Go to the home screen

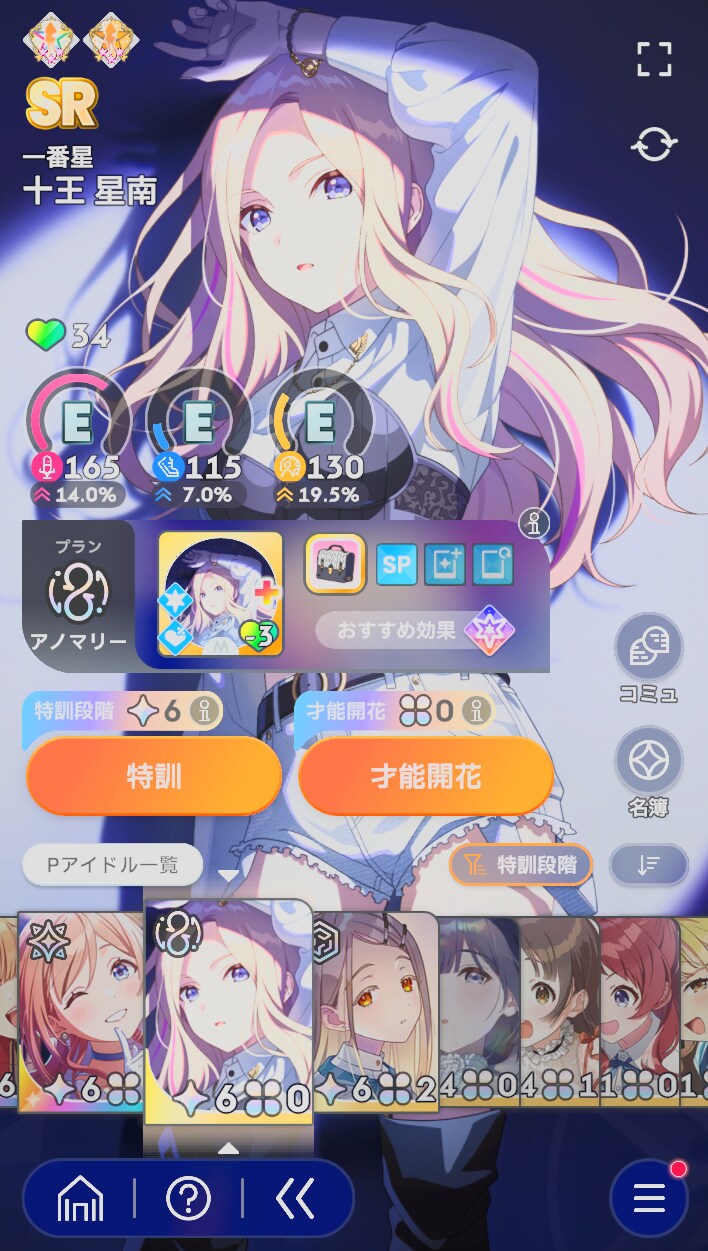[82, 1198]
